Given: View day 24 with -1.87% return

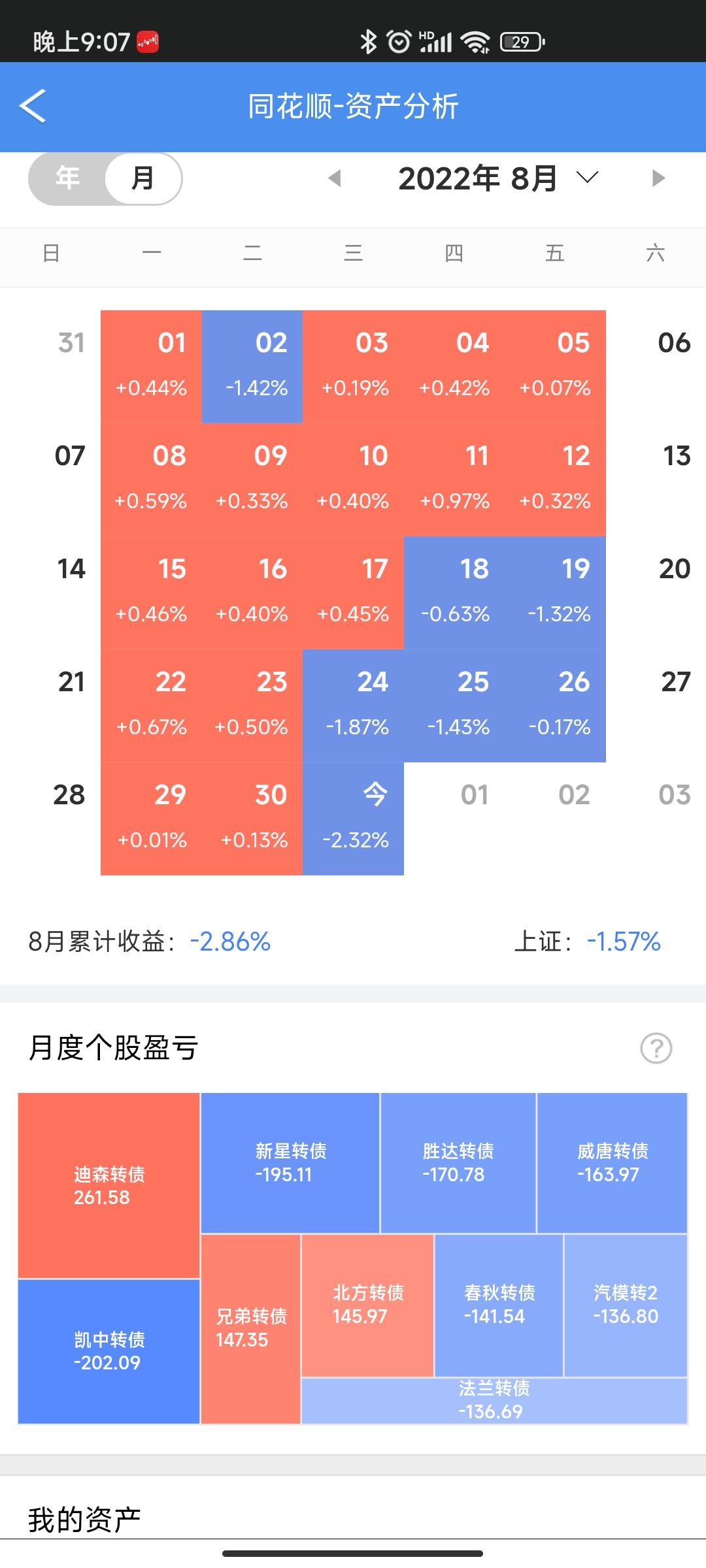Looking at the screenshot, I should click(353, 705).
